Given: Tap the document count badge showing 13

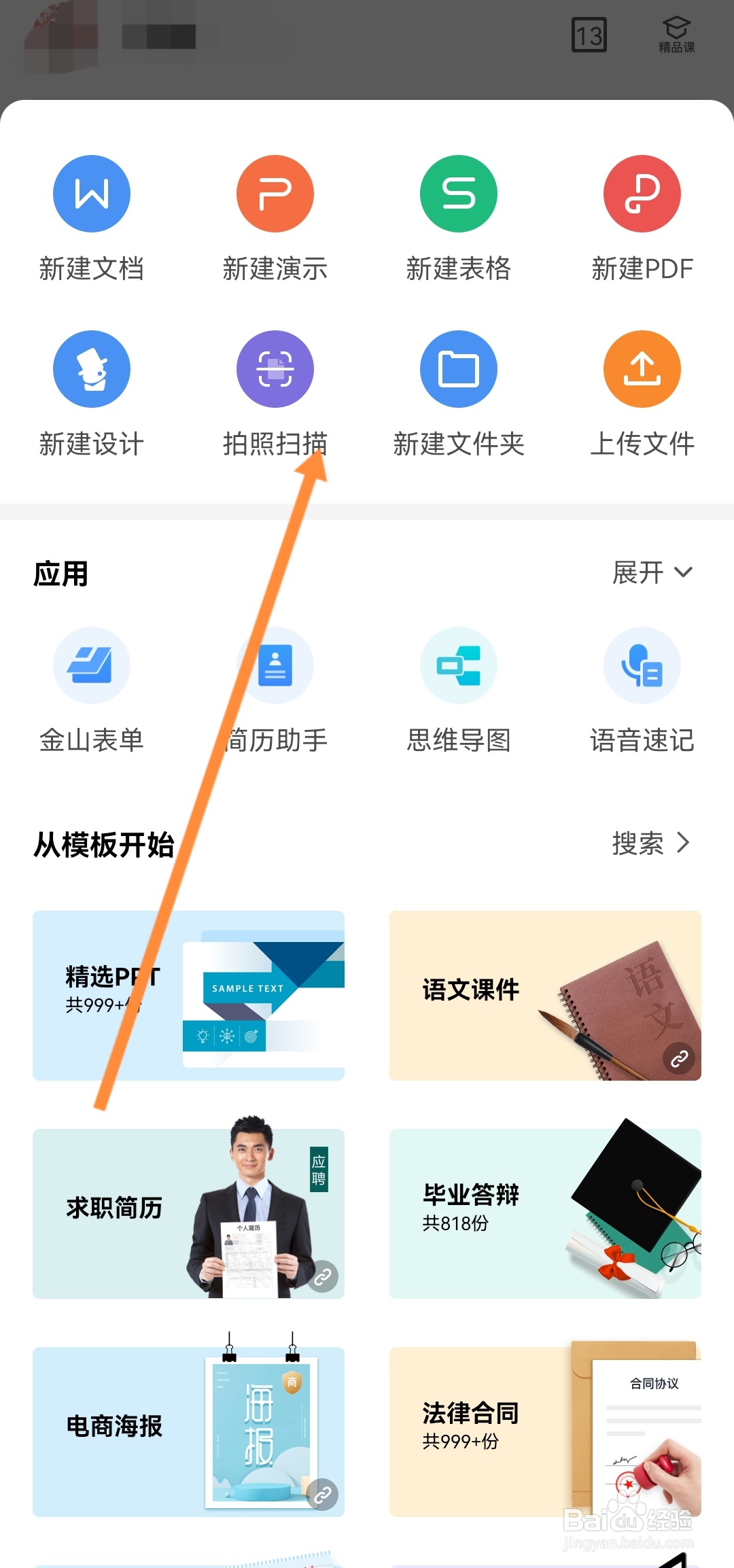Looking at the screenshot, I should [589, 33].
